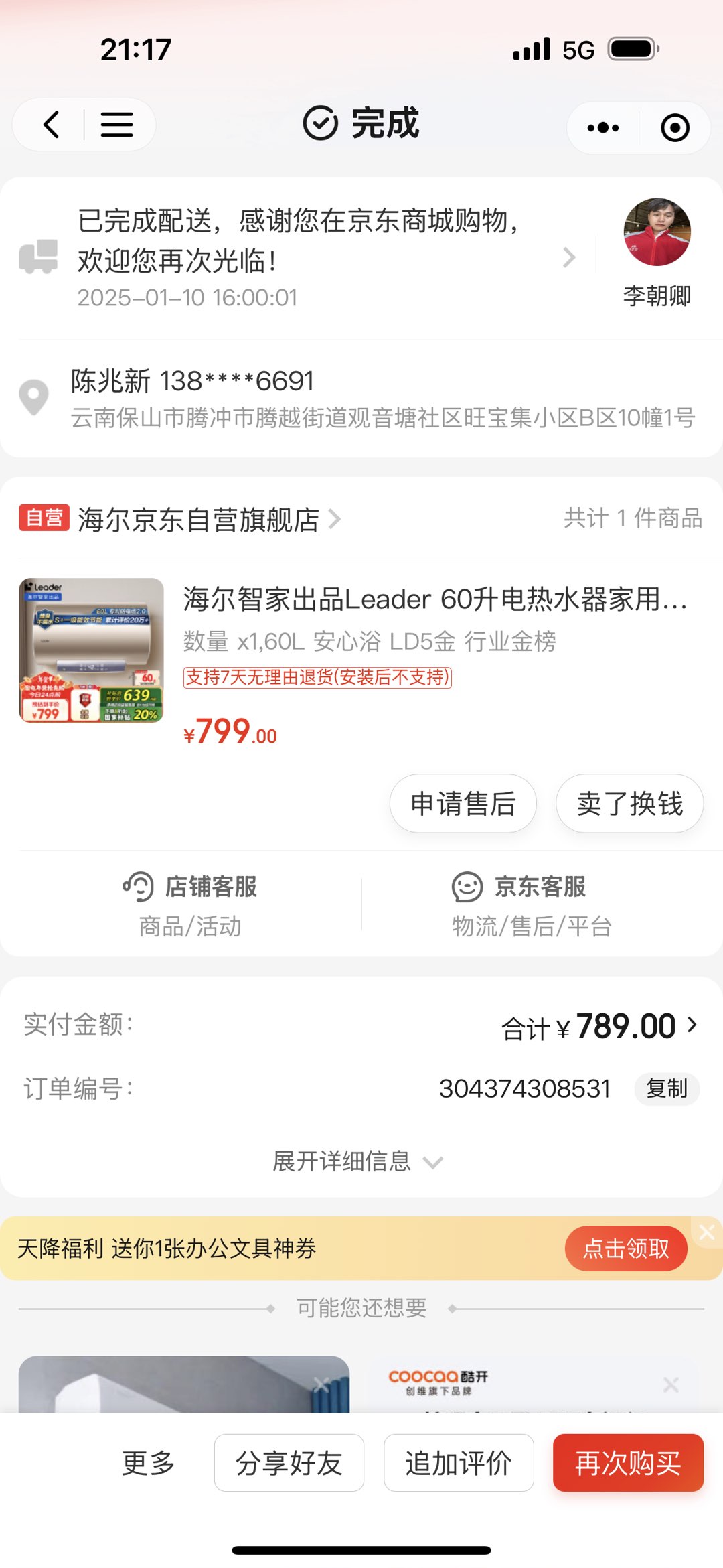Contact 店铺客服 for product questions

coord(190,904)
